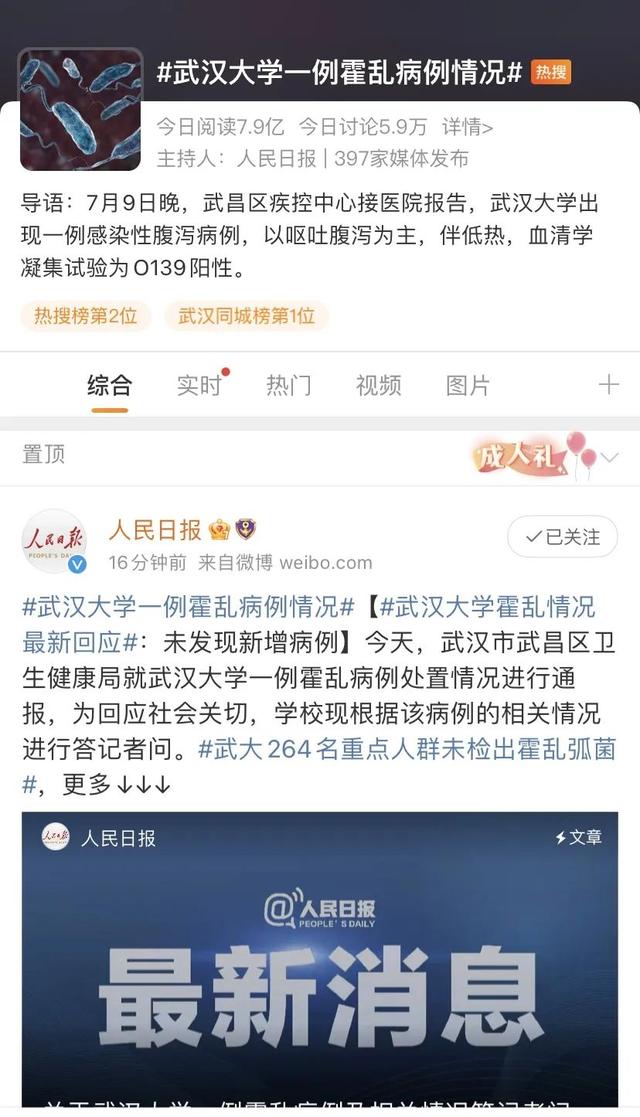Open 人民日报 profile avatar
This screenshot has height=1117, width=640.
[x=54, y=542]
